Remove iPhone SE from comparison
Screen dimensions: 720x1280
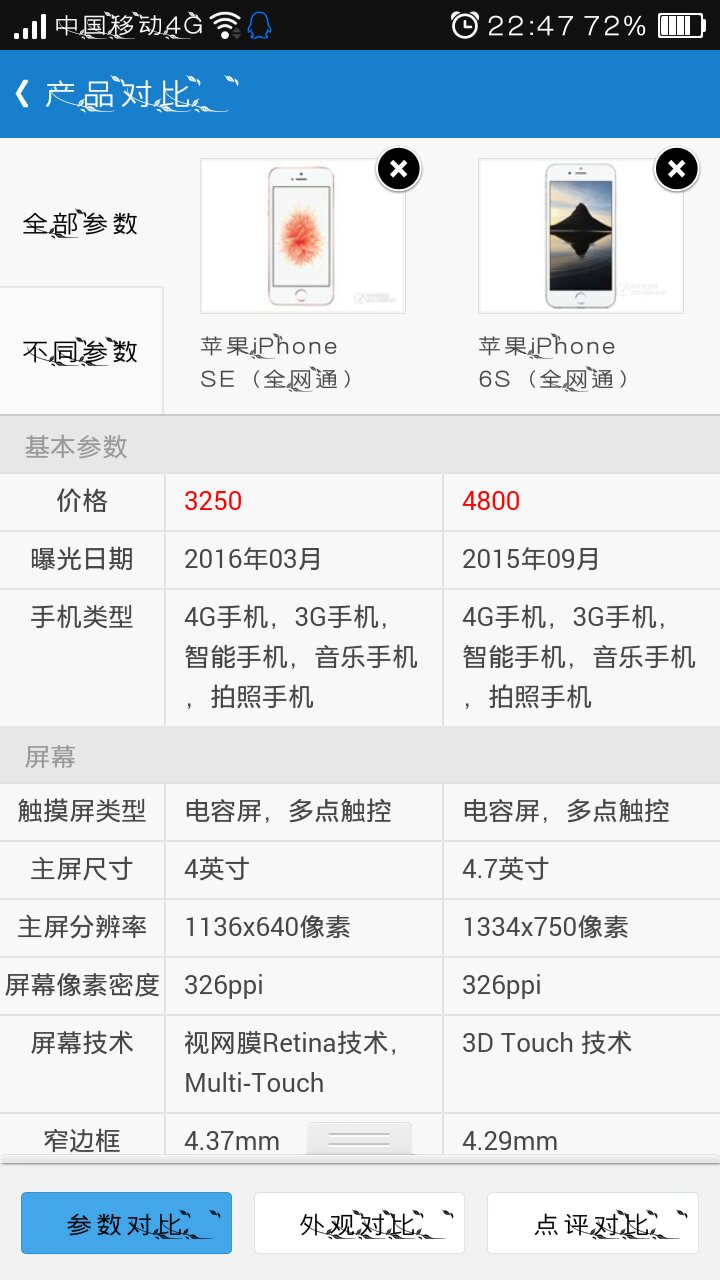pyautogui.click(x=398, y=169)
